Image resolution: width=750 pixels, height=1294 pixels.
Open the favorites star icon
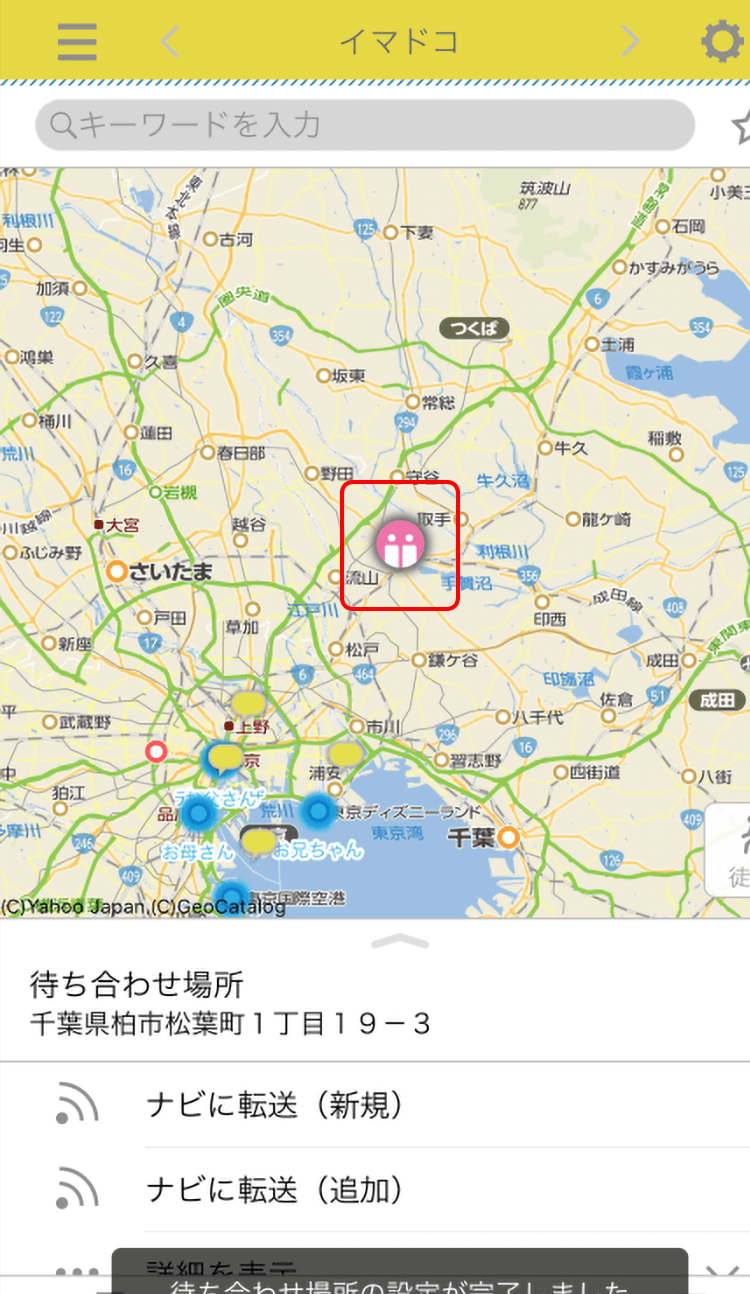click(x=741, y=126)
